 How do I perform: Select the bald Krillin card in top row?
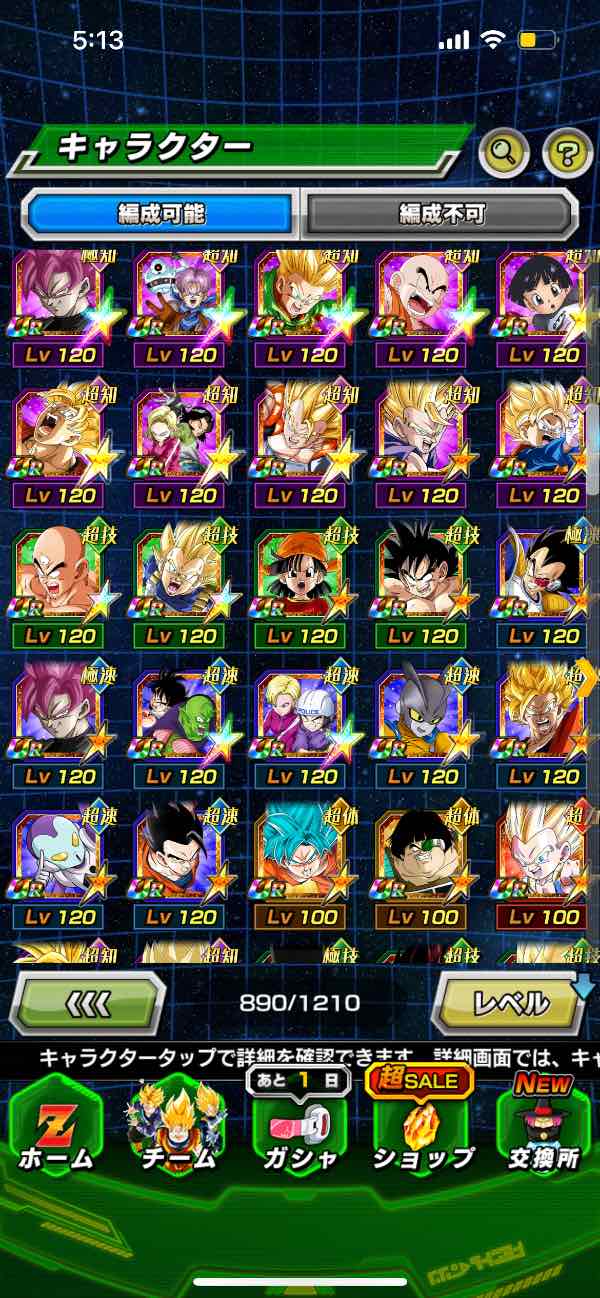click(422, 300)
